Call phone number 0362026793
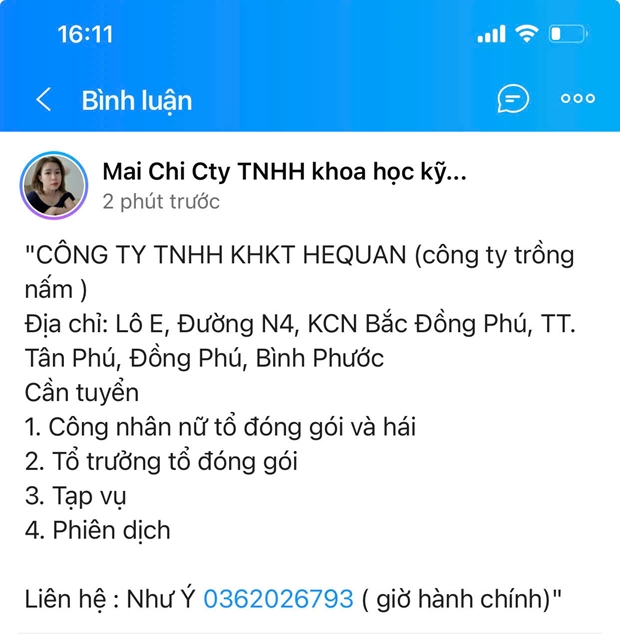This screenshot has width=620, height=636. [x=278, y=598]
